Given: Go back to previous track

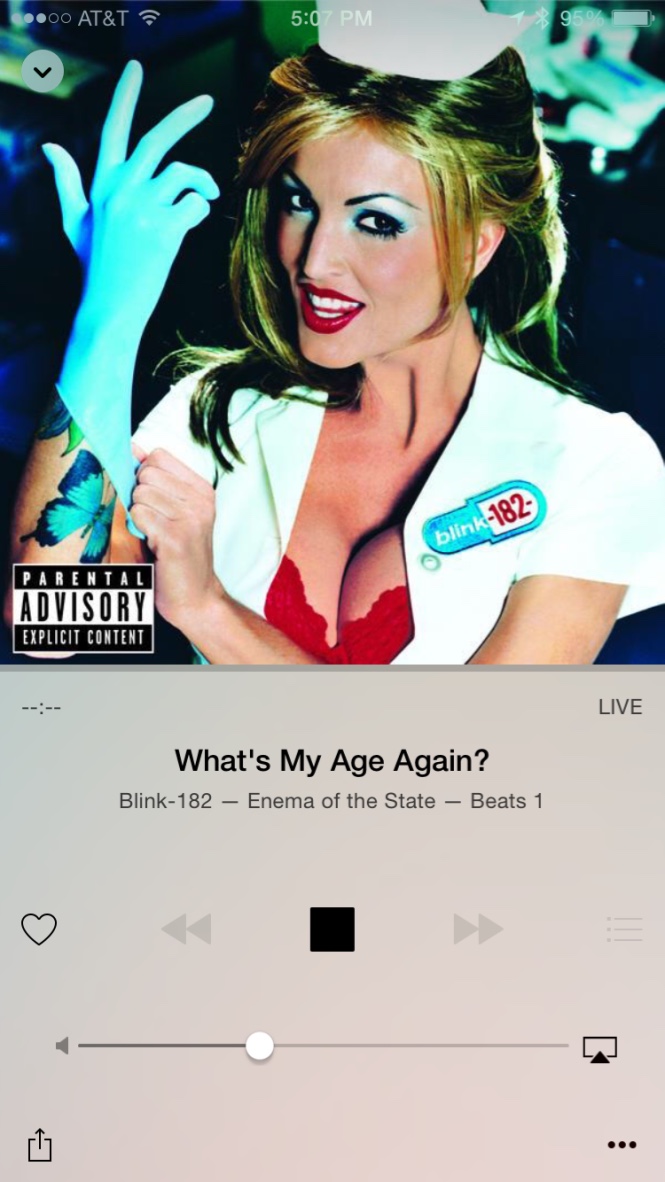Looking at the screenshot, I should coord(186,929).
